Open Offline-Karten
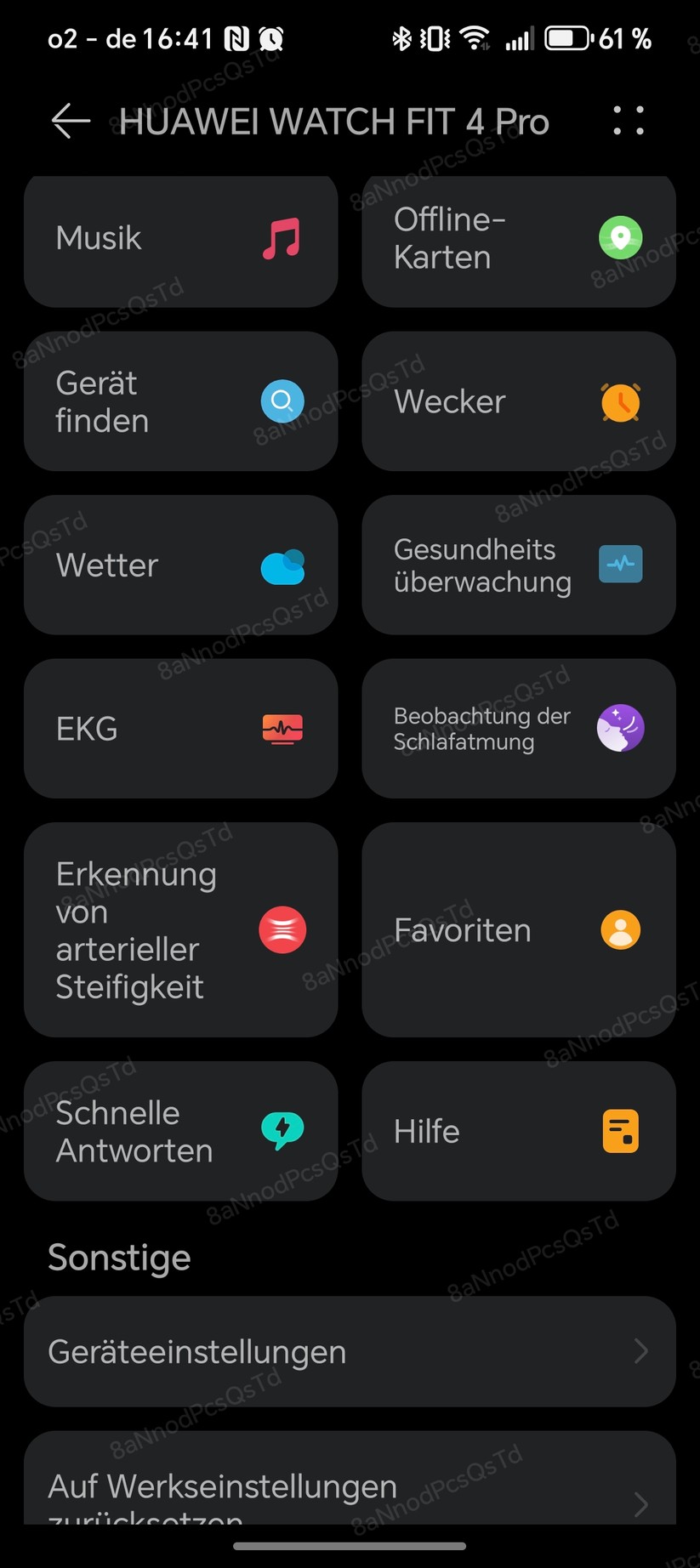Image resolution: width=700 pixels, height=1568 pixels. click(519, 240)
